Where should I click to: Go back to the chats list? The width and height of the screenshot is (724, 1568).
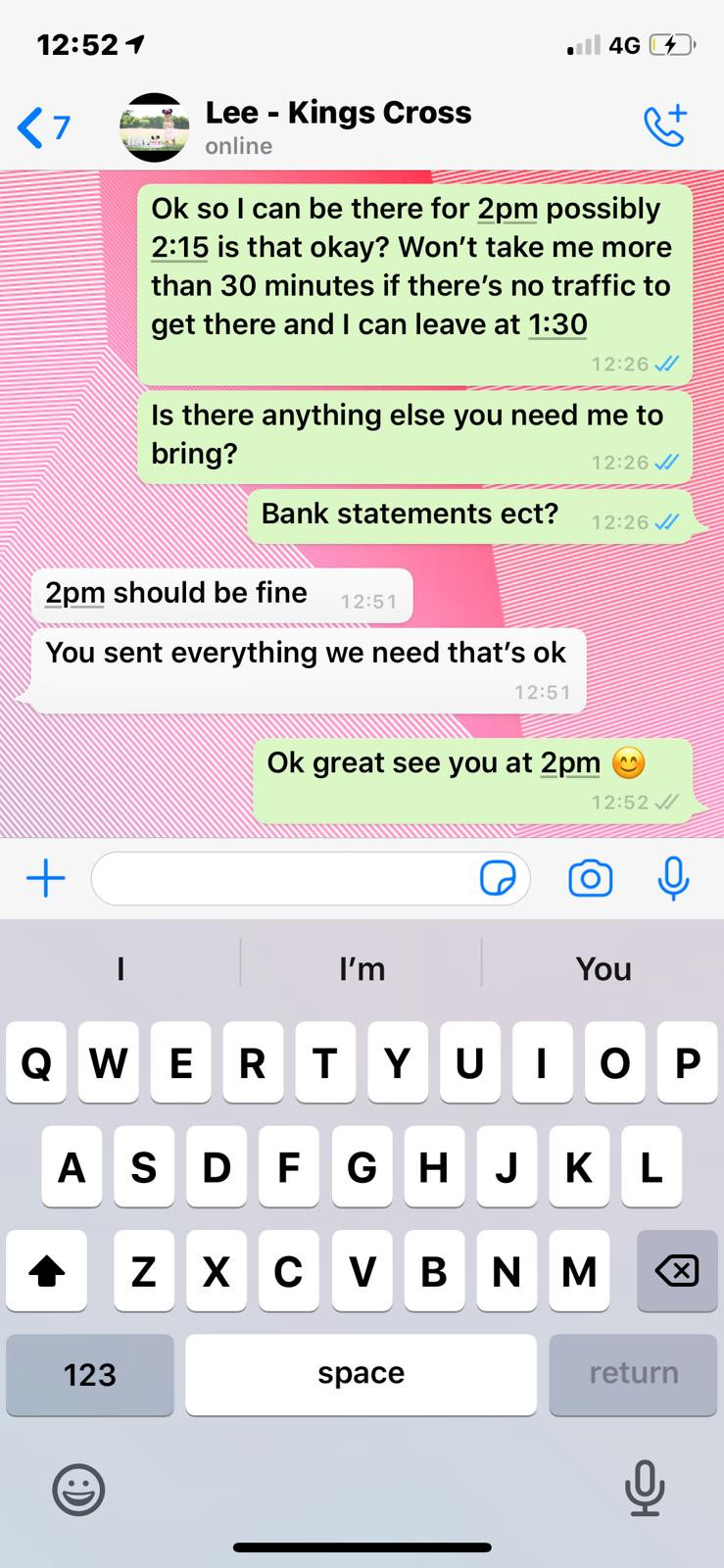43,128
